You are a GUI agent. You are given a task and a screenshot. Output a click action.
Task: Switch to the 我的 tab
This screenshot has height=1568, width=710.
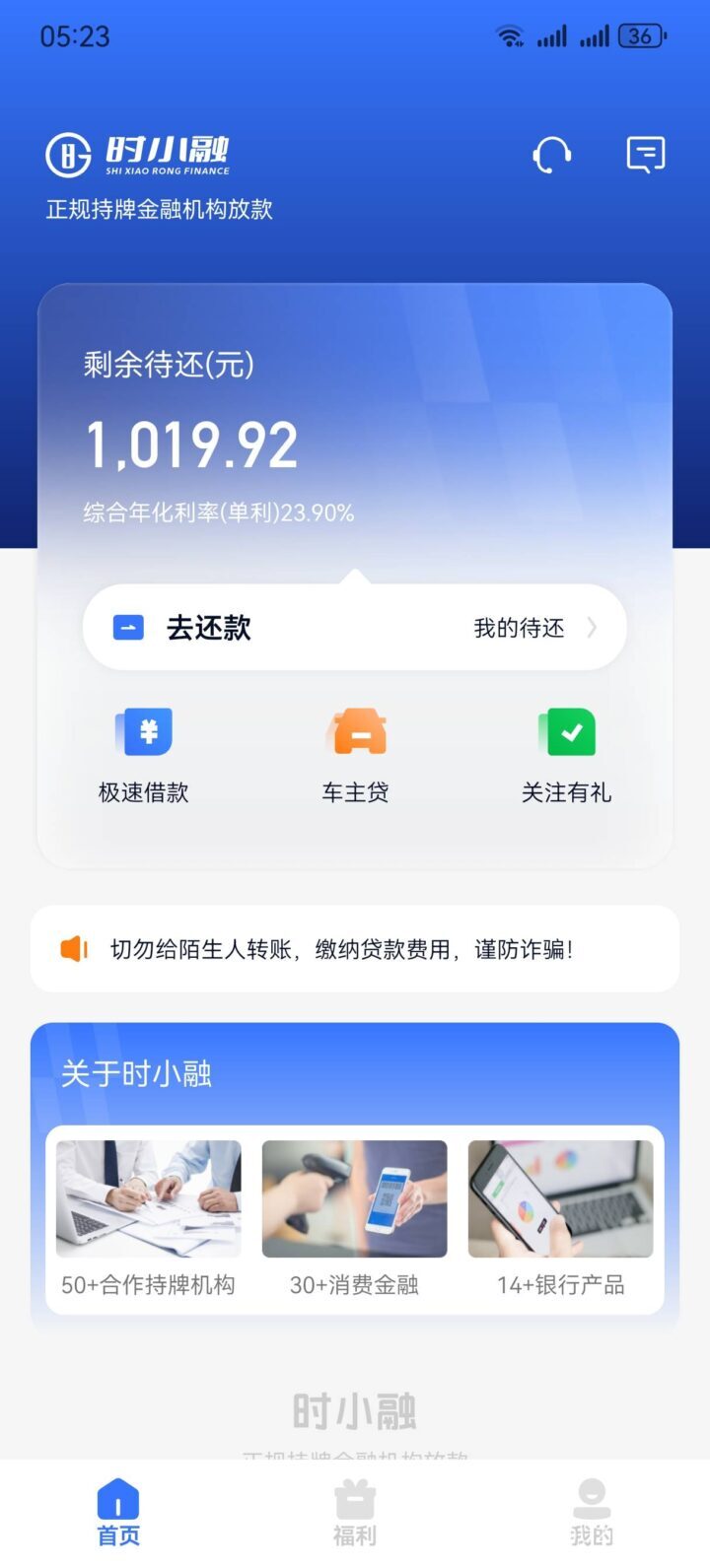point(592,1514)
